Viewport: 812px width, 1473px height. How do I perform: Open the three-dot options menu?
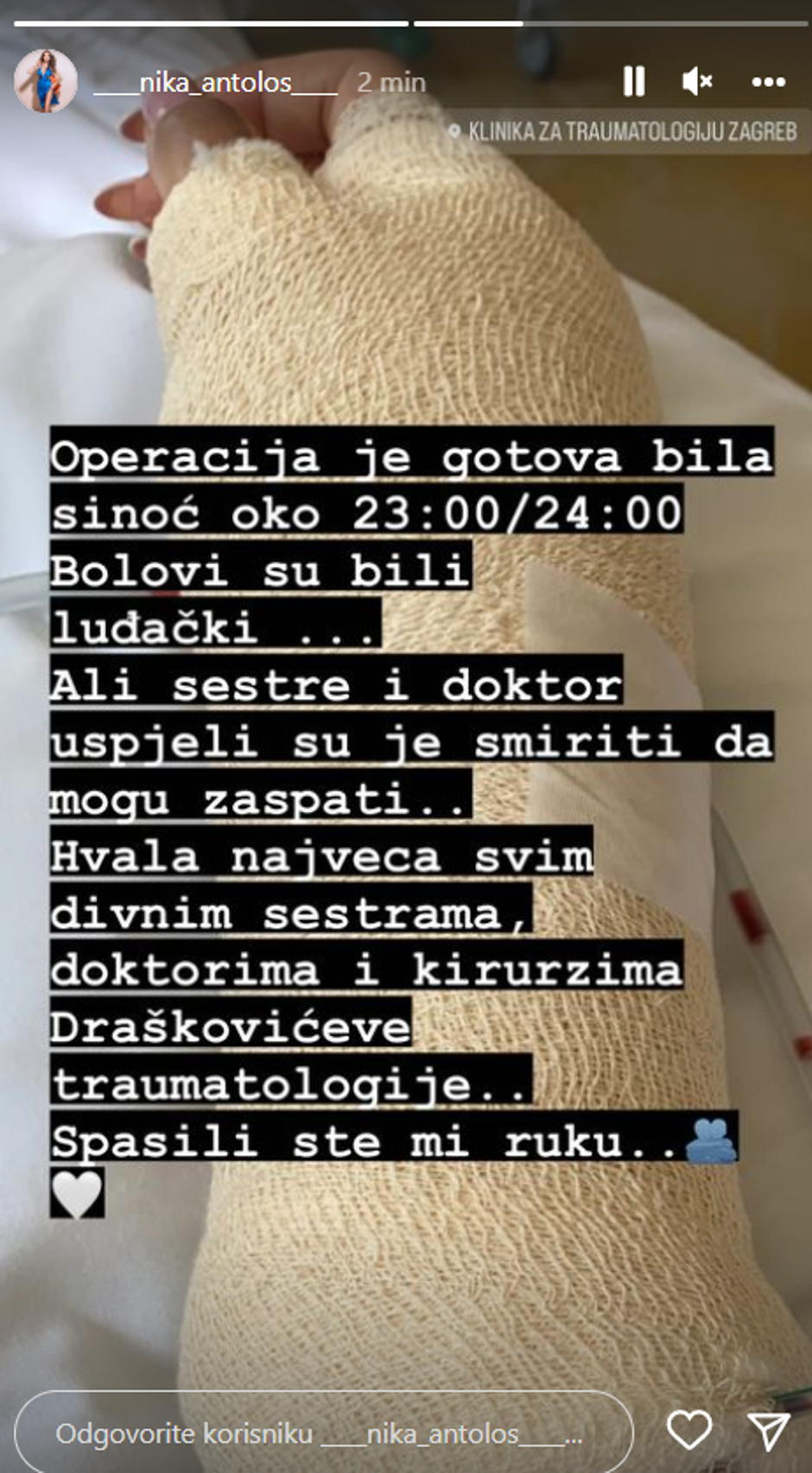(768, 82)
